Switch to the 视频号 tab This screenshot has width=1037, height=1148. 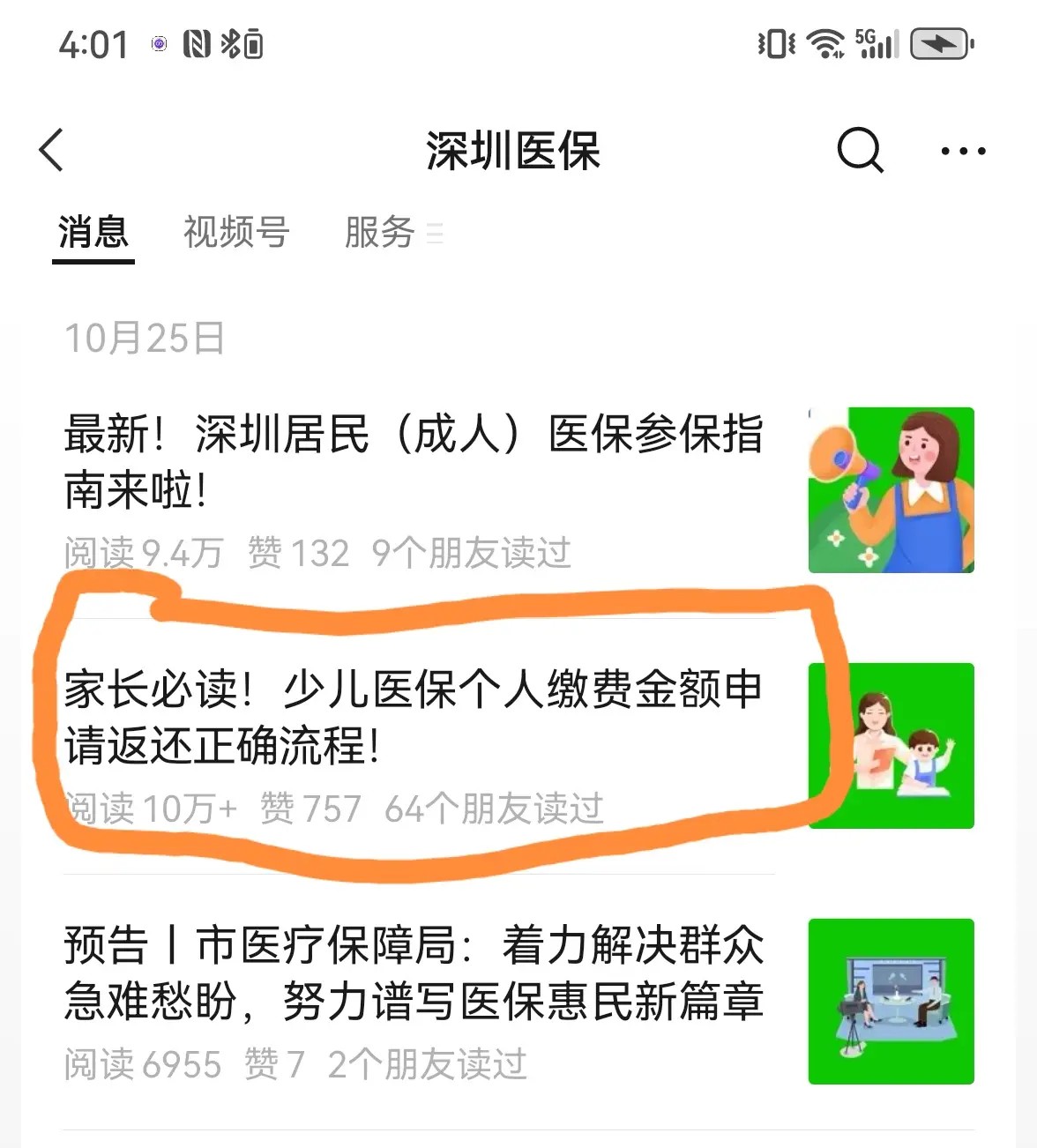point(235,233)
